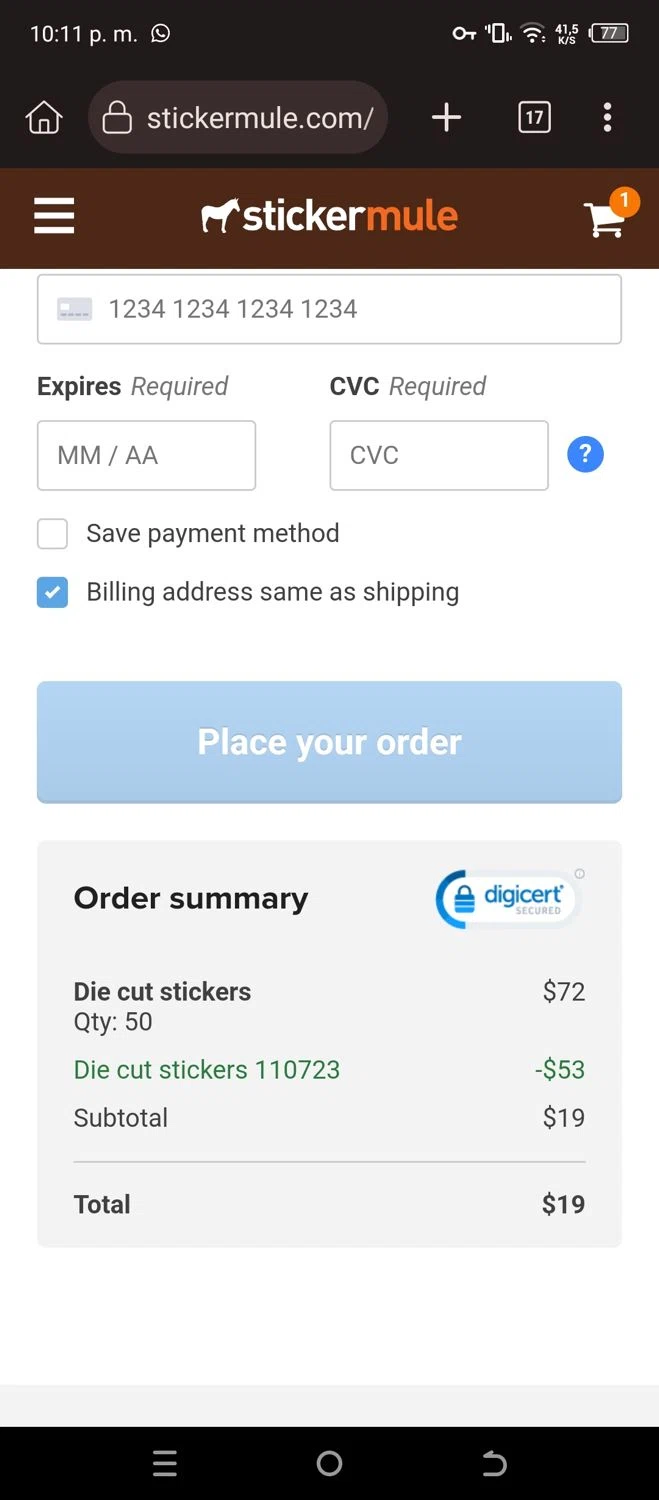Open the recent apps view
Viewport: 659px width, 1500px height.
tap(165, 1464)
